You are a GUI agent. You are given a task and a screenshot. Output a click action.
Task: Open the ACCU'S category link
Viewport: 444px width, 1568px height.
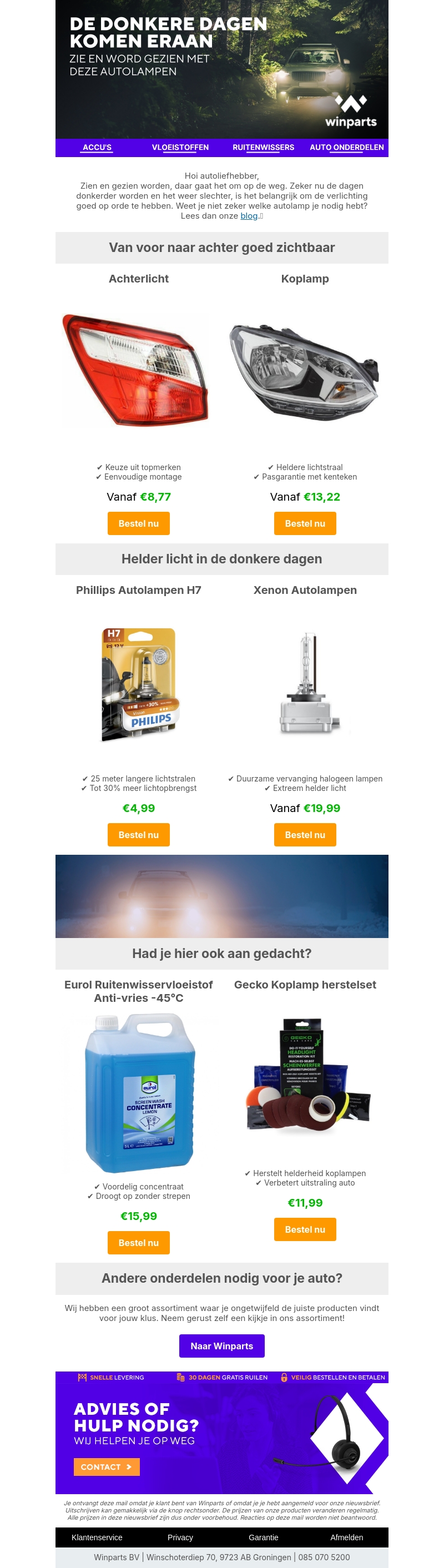point(97,147)
